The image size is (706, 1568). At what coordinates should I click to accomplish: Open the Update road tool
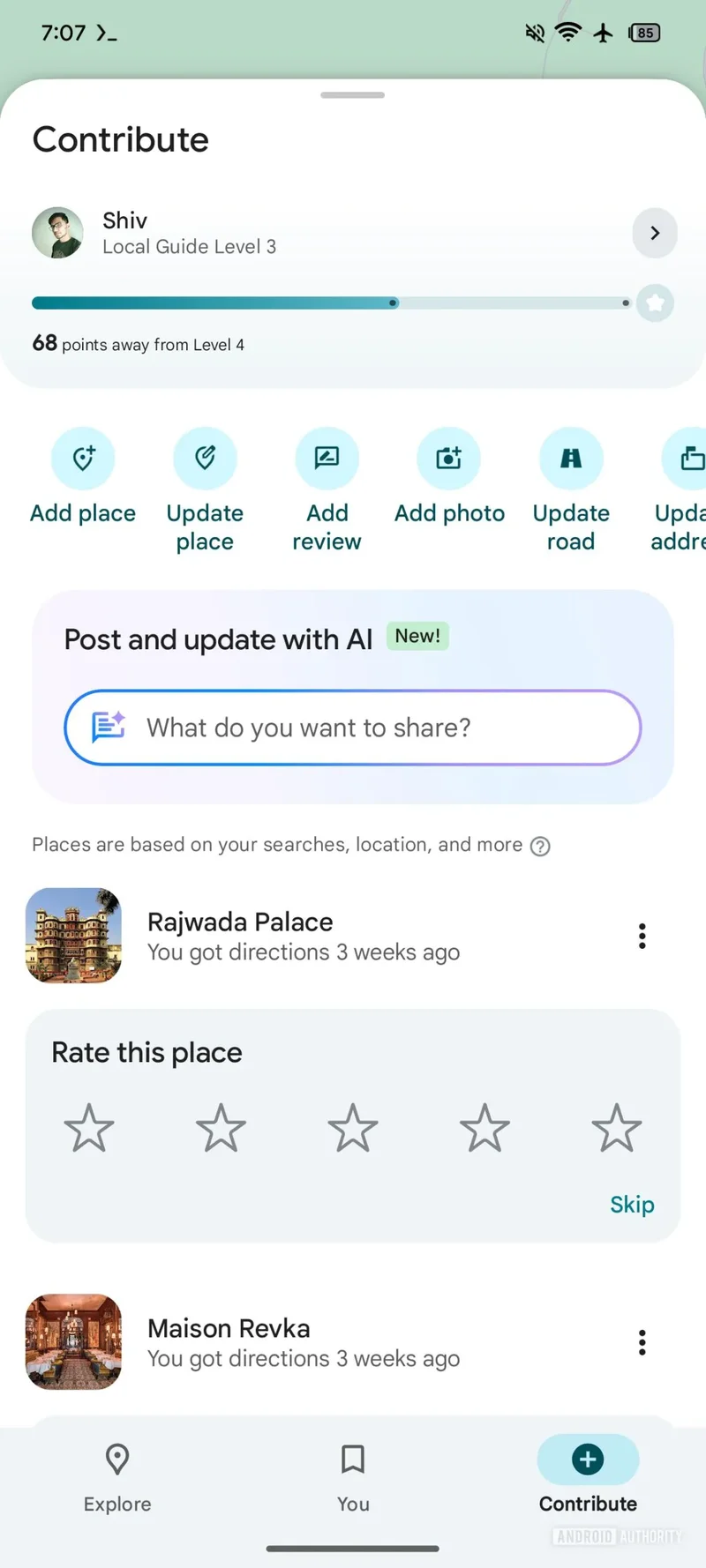coord(571,458)
